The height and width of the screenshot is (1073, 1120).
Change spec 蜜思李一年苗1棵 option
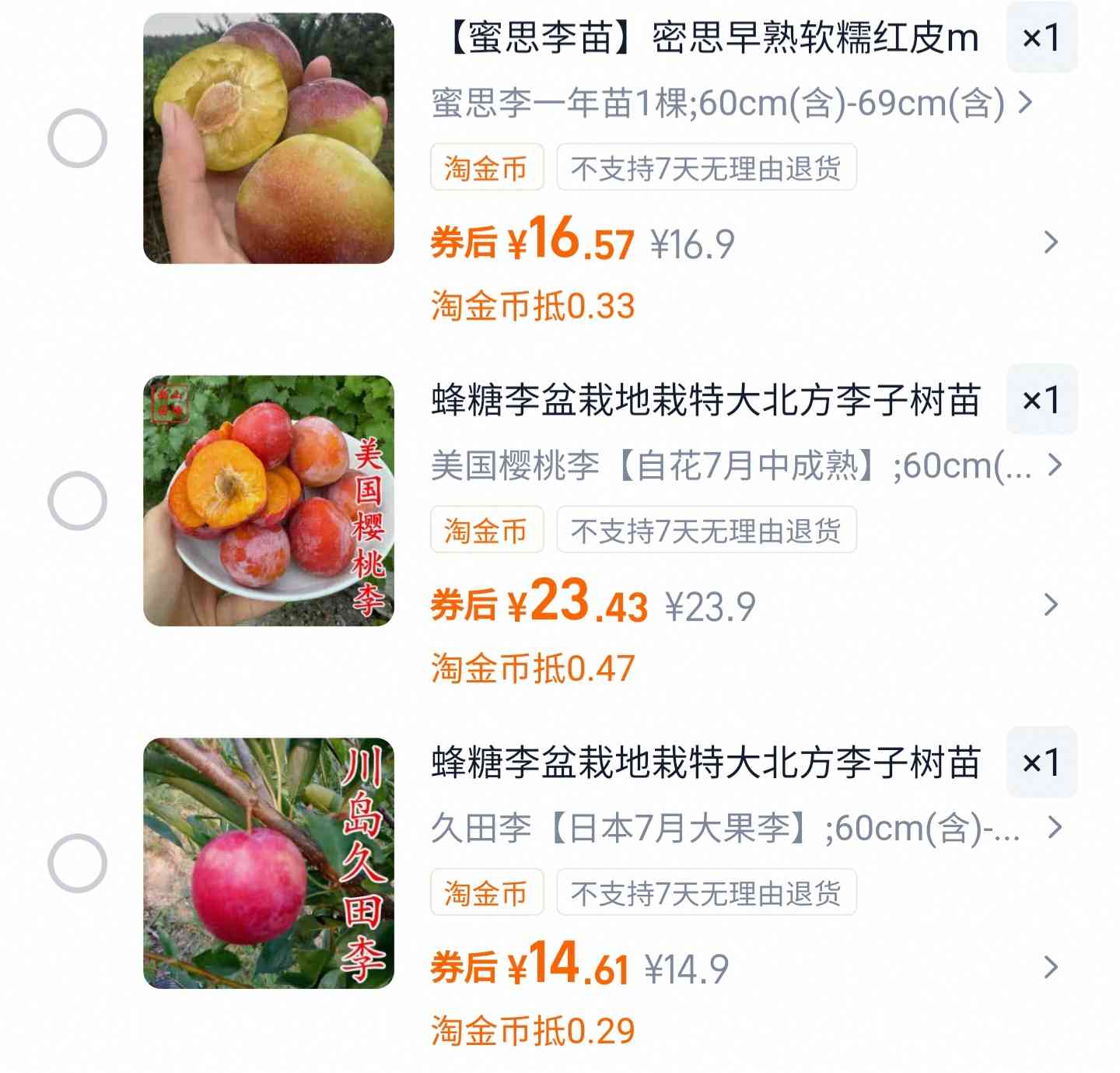[731, 103]
